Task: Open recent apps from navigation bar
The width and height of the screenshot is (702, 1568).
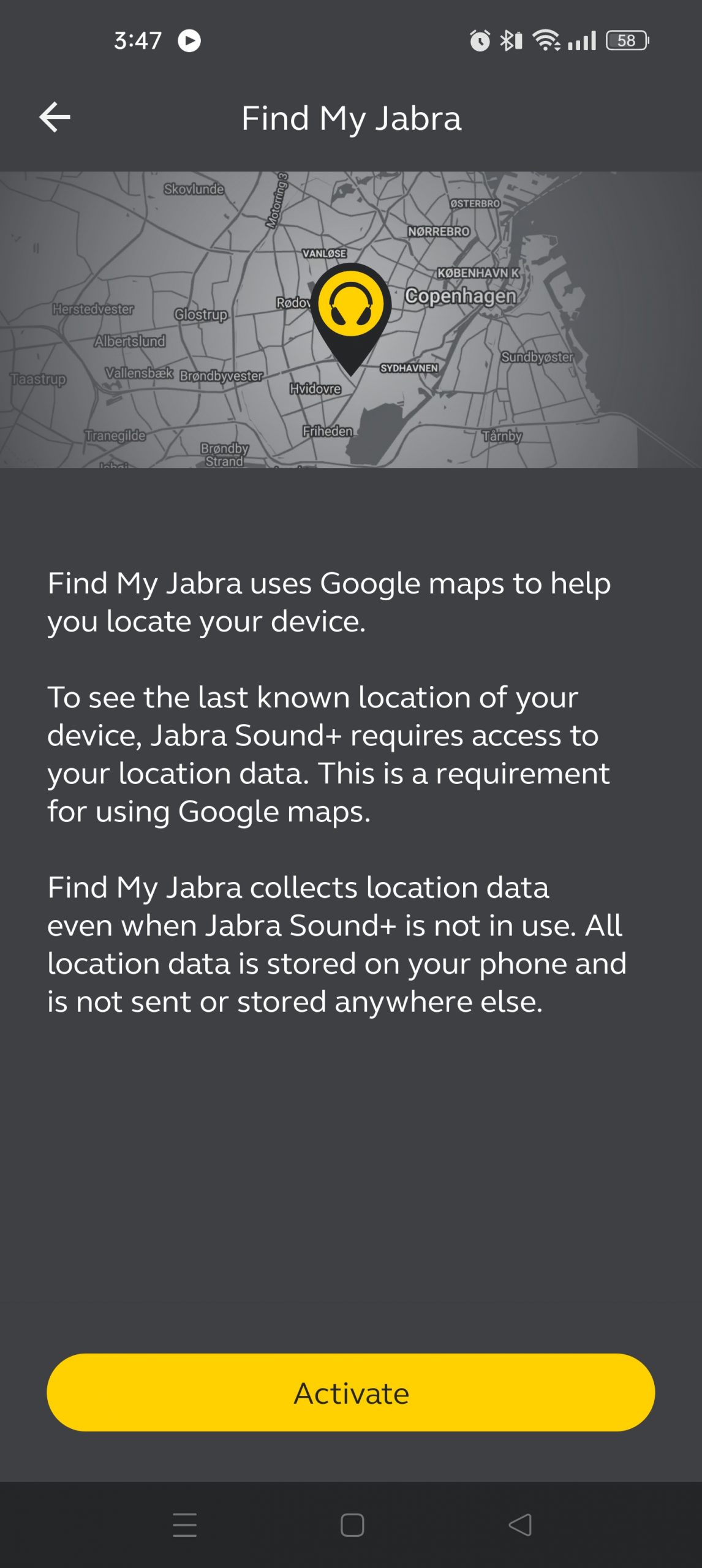Action: click(184, 1525)
